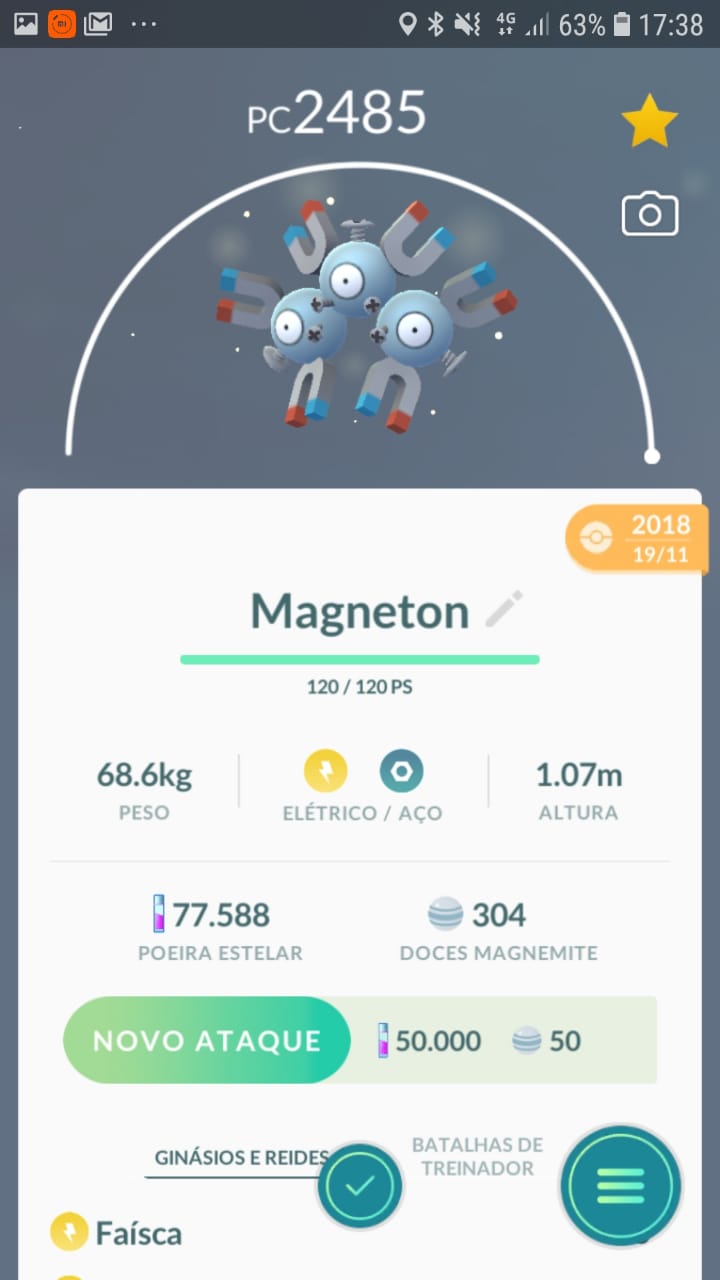The width and height of the screenshot is (720, 1280).
Task: Toggle the favorite star for Magneton
Action: click(x=649, y=121)
